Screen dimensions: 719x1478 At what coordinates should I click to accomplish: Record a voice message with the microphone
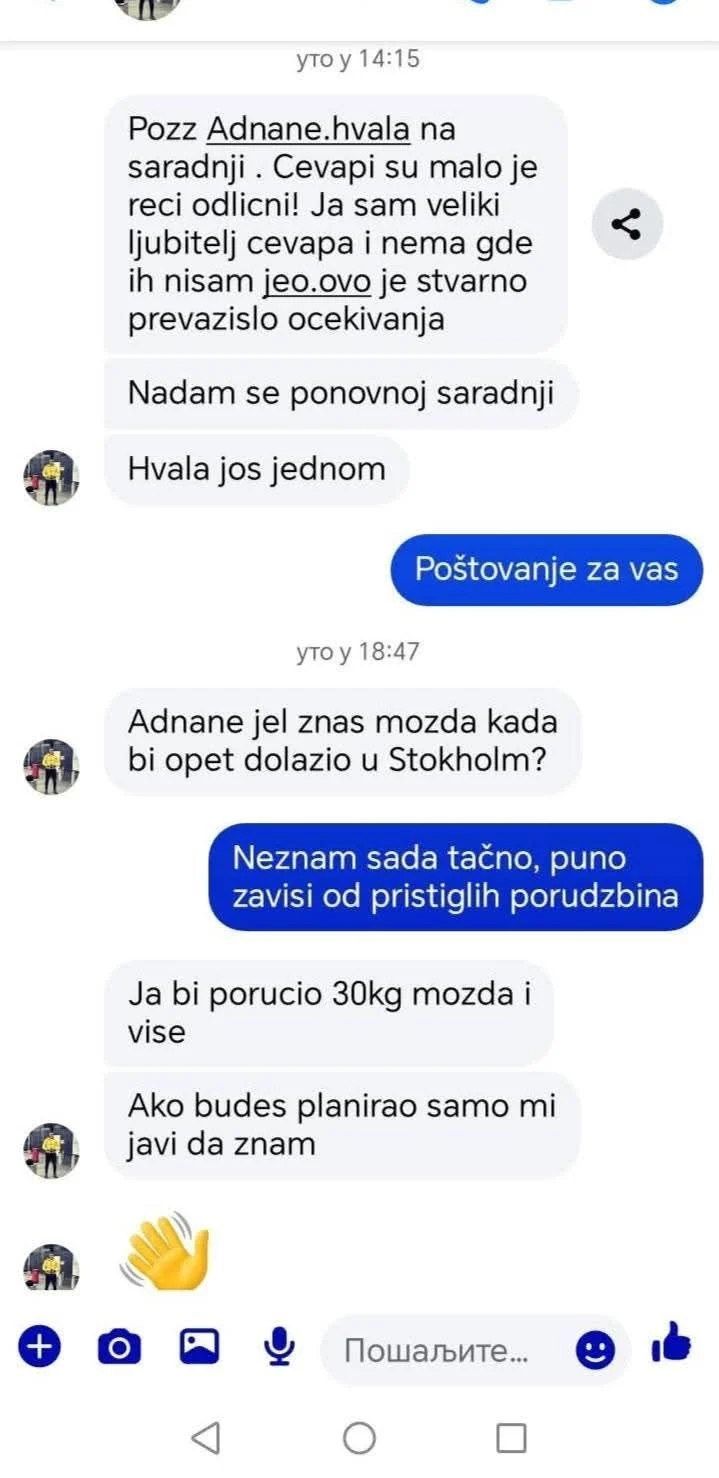pos(280,1348)
